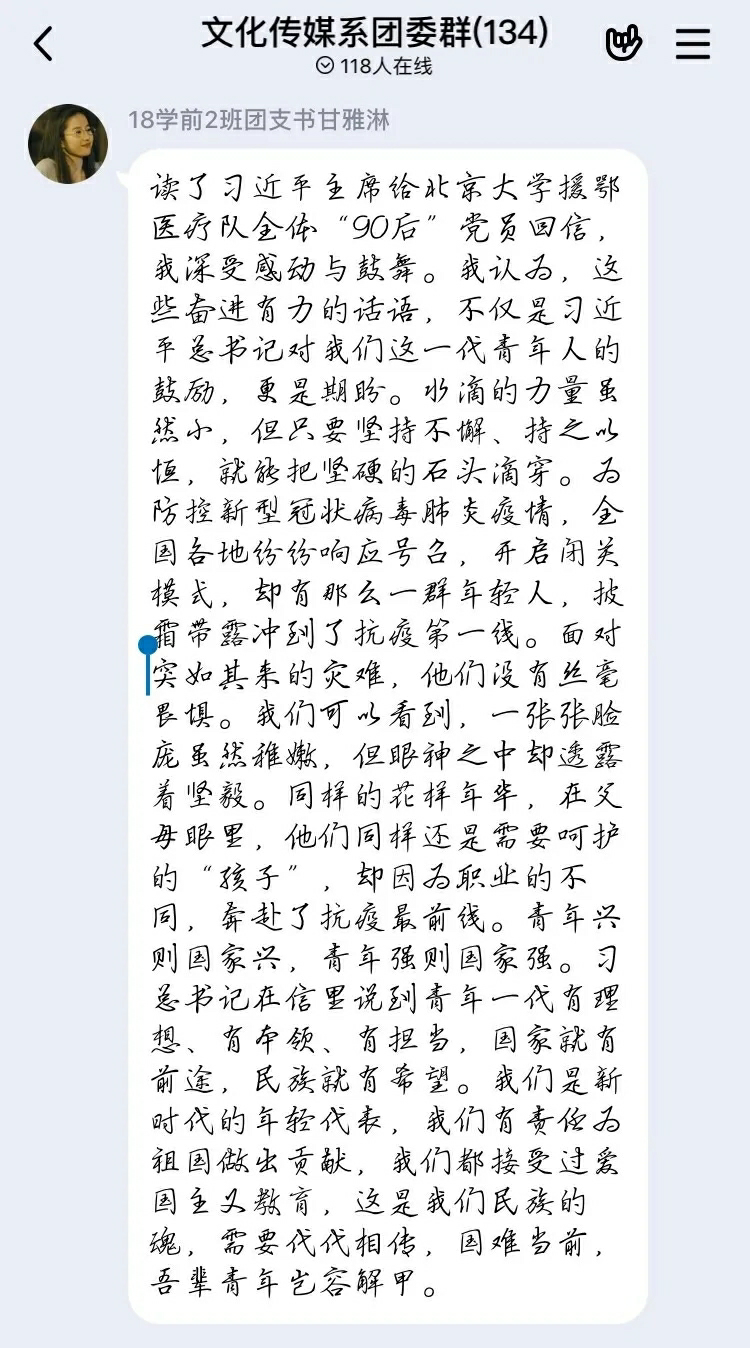Go back from the group chat
The image size is (750, 1348).
[42, 45]
